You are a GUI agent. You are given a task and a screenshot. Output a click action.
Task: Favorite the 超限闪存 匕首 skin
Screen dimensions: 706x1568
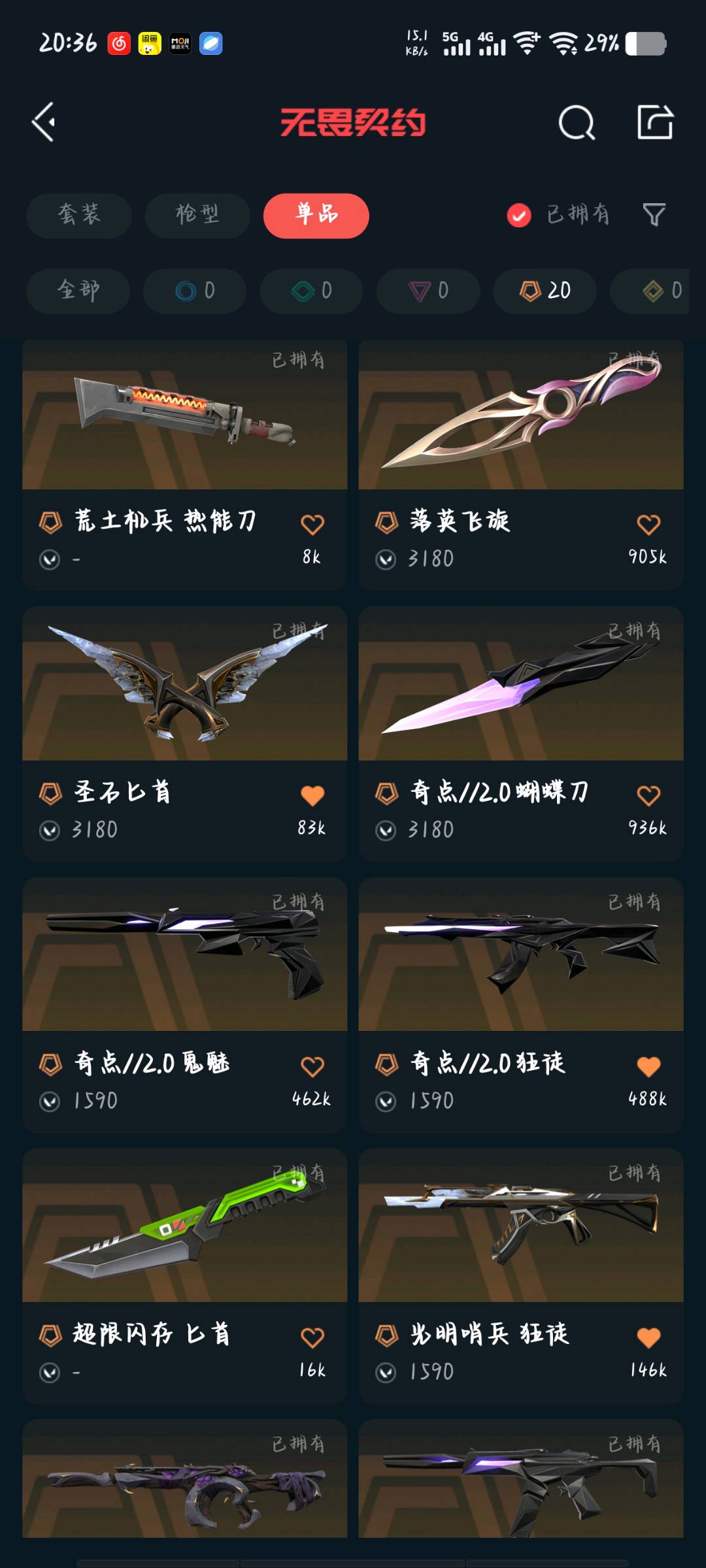tap(312, 1337)
